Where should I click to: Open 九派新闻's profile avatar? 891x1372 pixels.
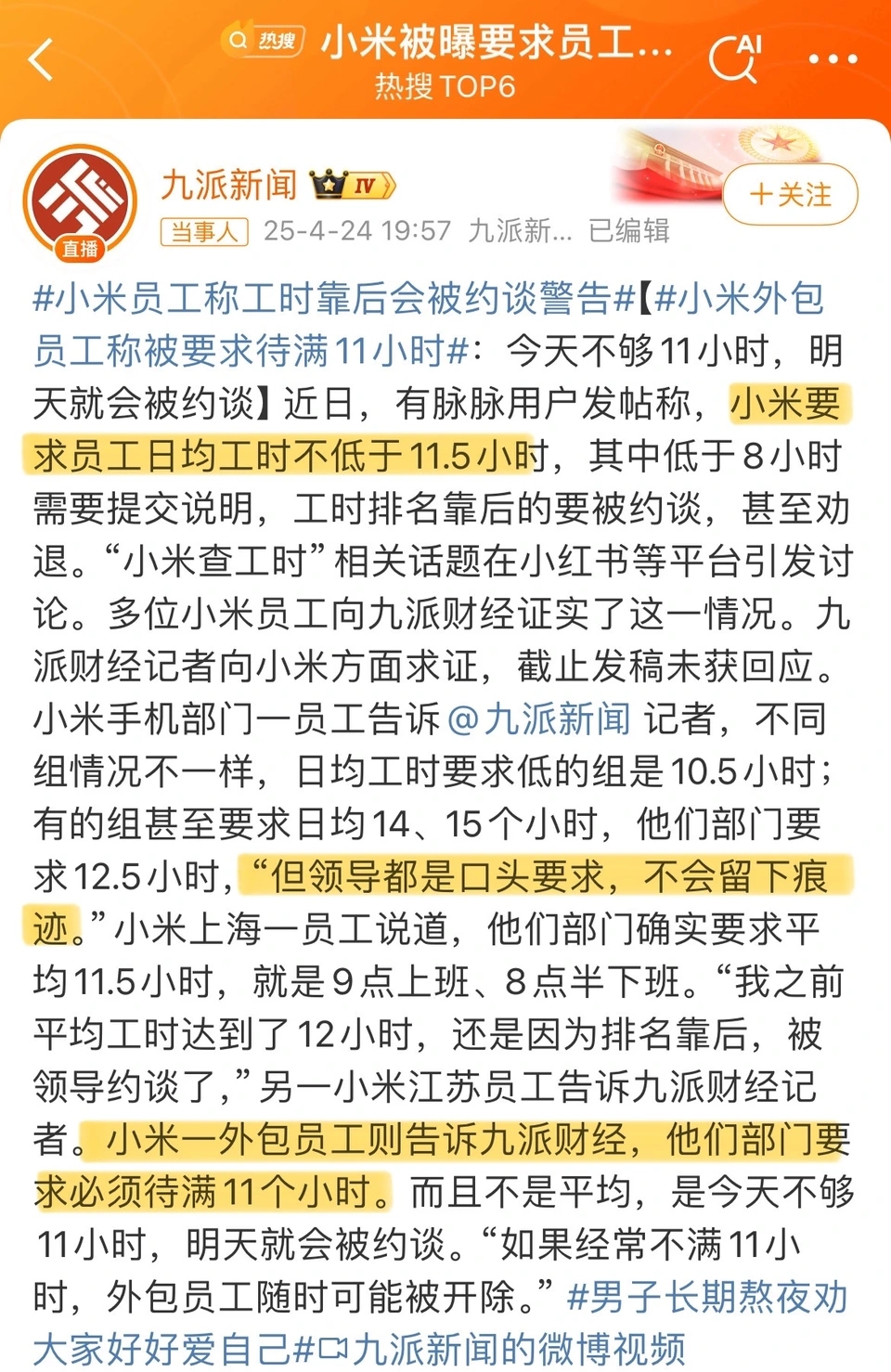click(79, 201)
